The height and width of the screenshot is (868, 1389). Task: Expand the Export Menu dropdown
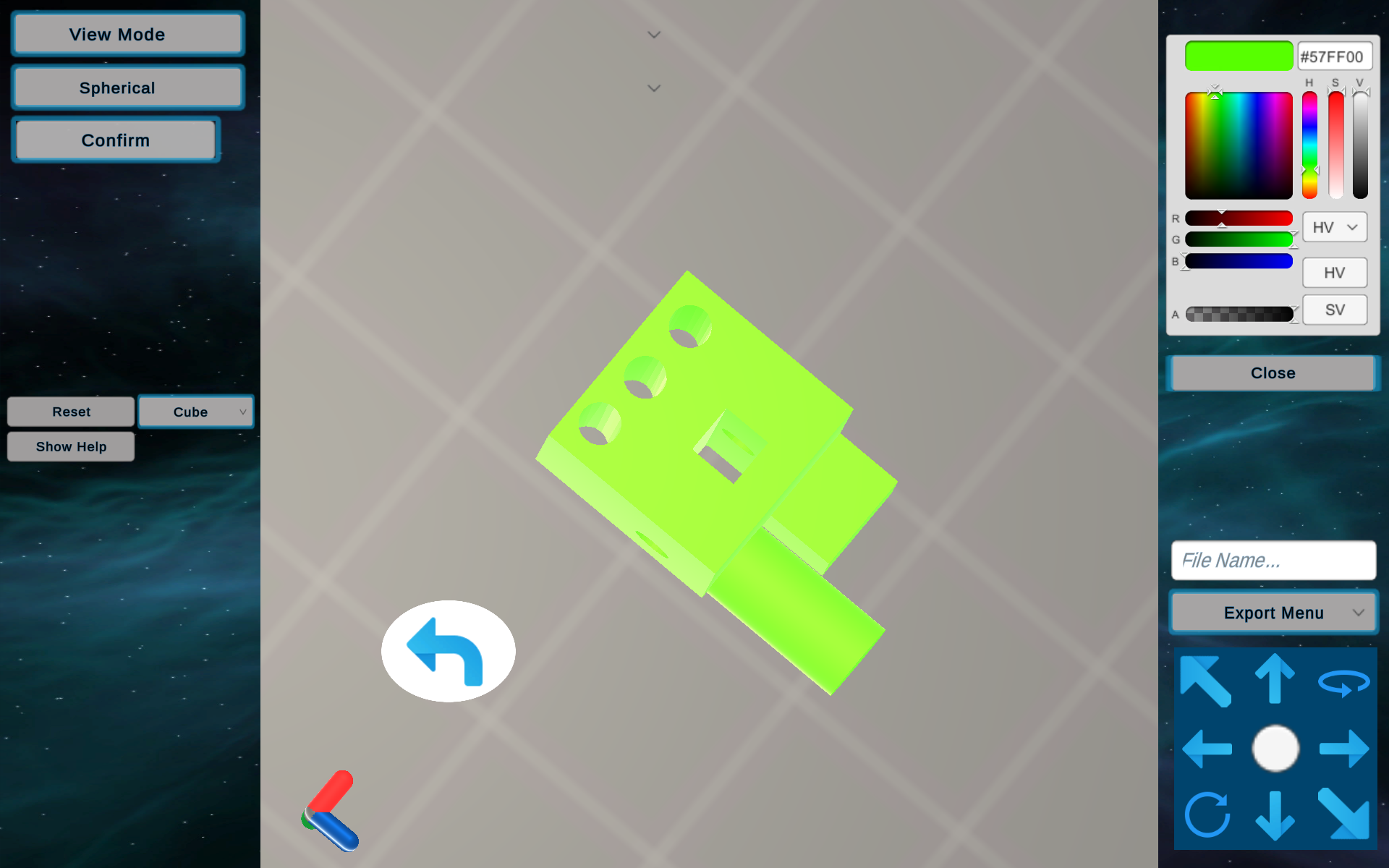pos(1275,613)
